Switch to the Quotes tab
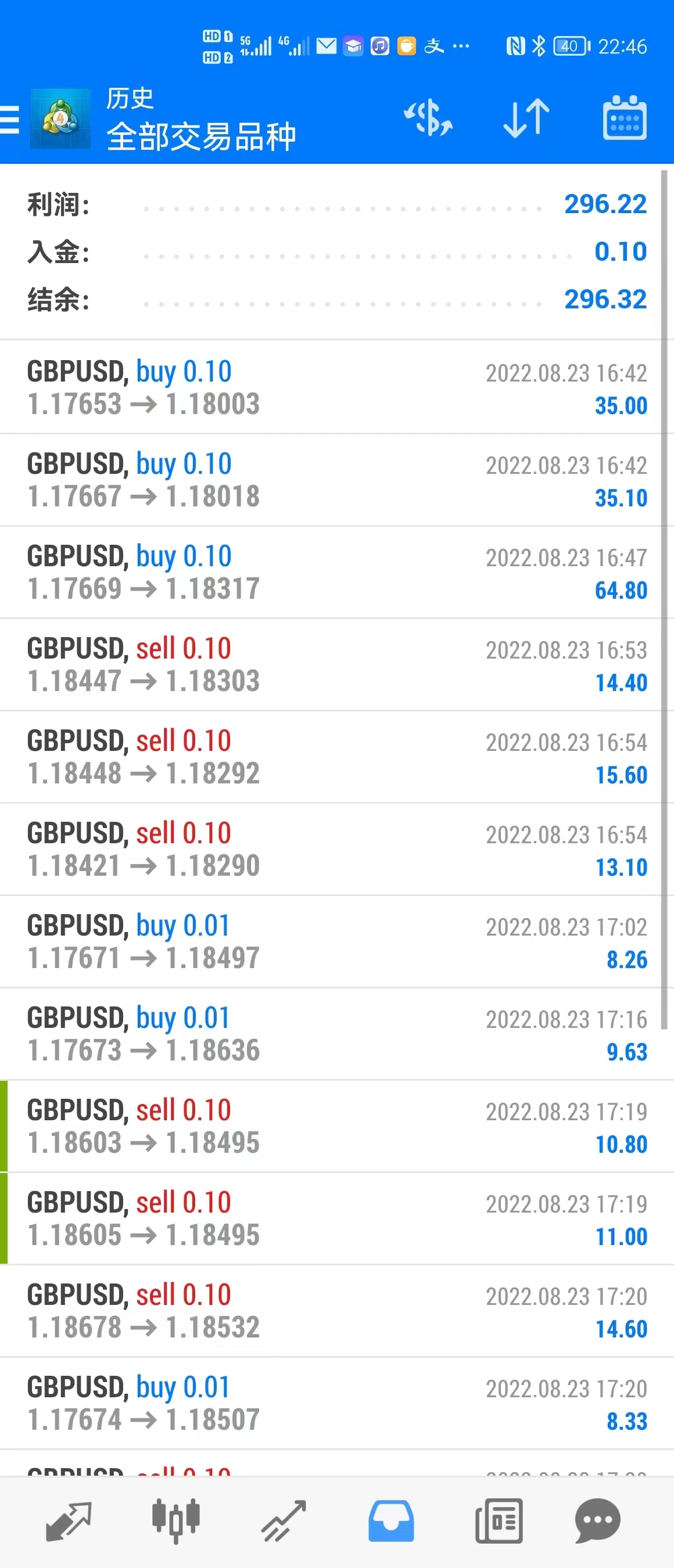Image resolution: width=674 pixels, height=1568 pixels. coord(68,1520)
